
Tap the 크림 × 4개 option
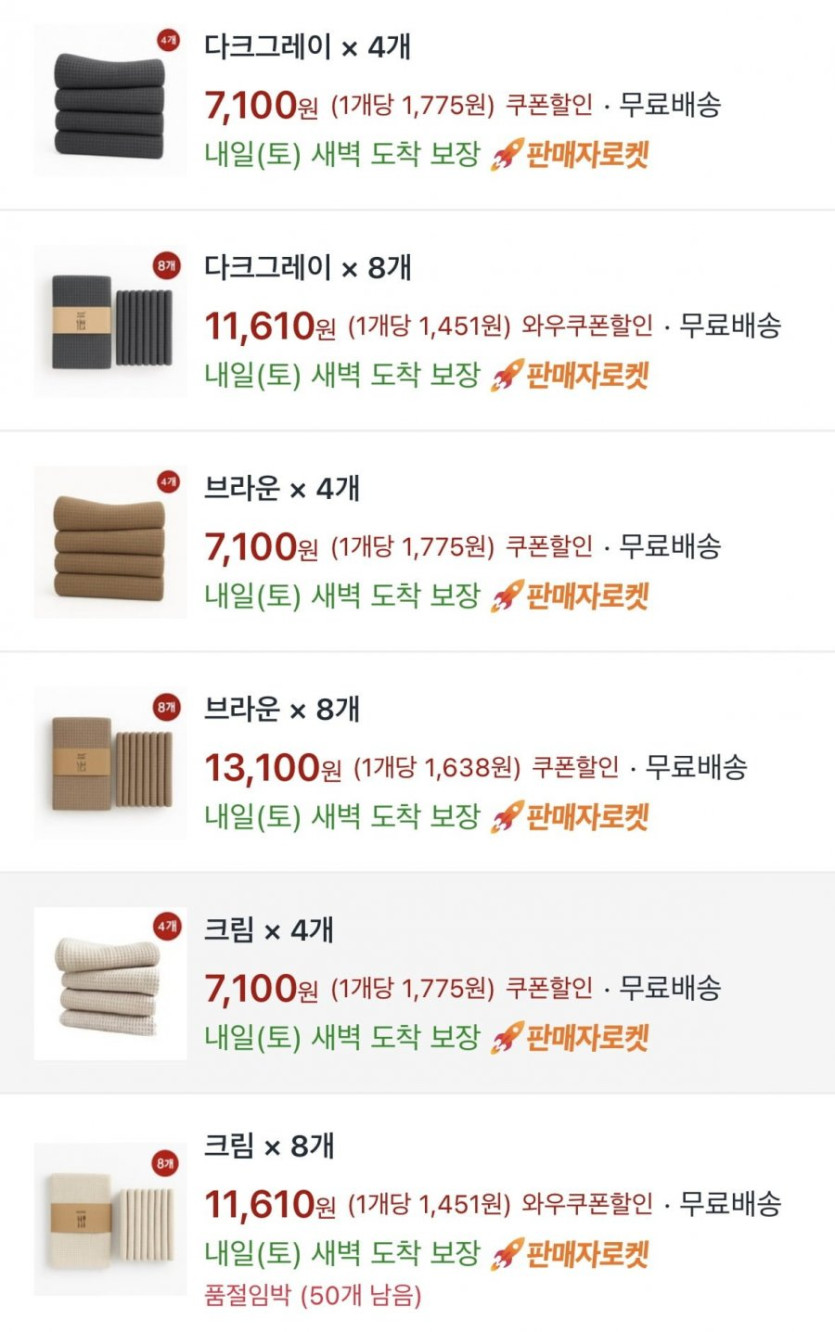268,931
